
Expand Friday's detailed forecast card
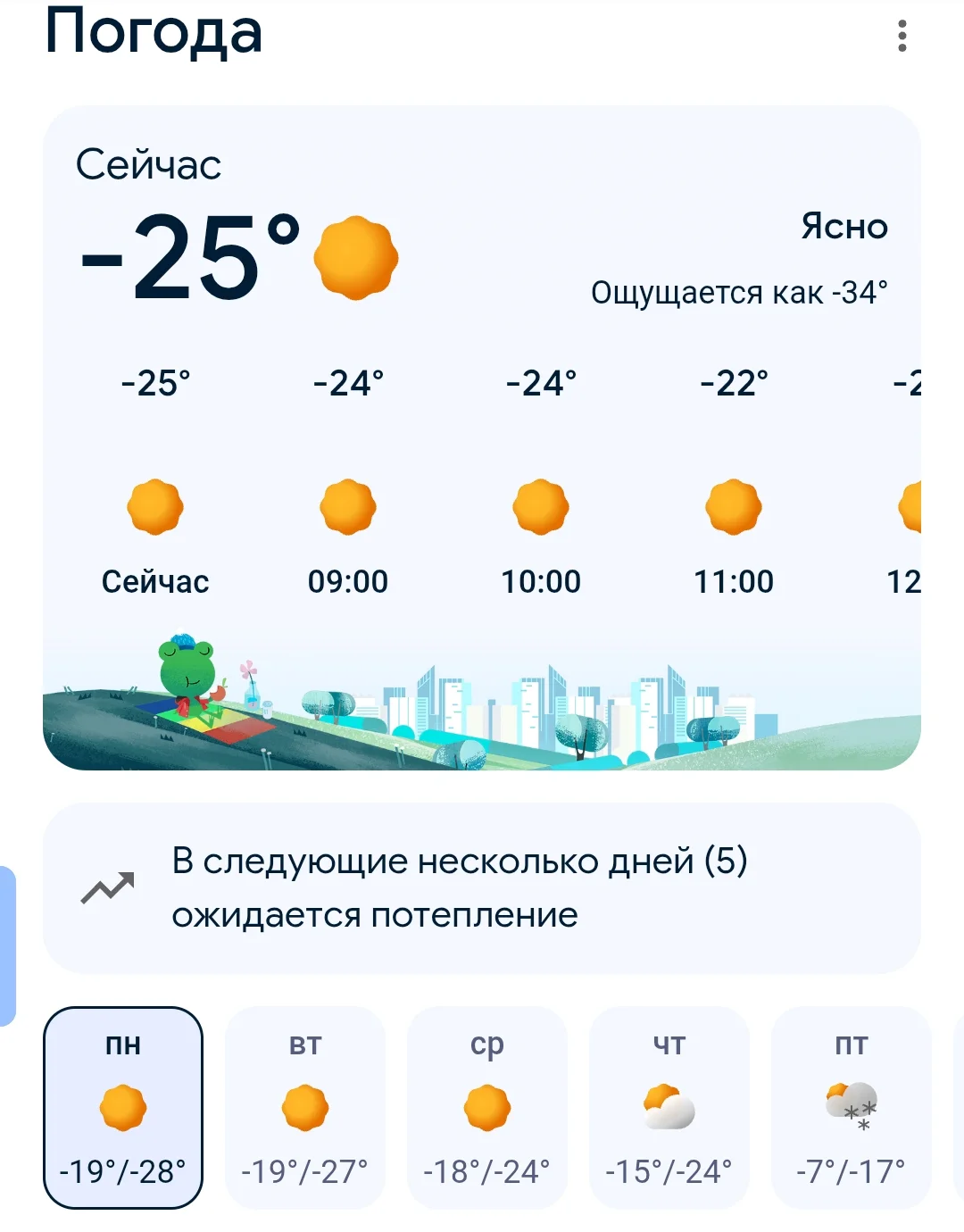point(852,1111)
